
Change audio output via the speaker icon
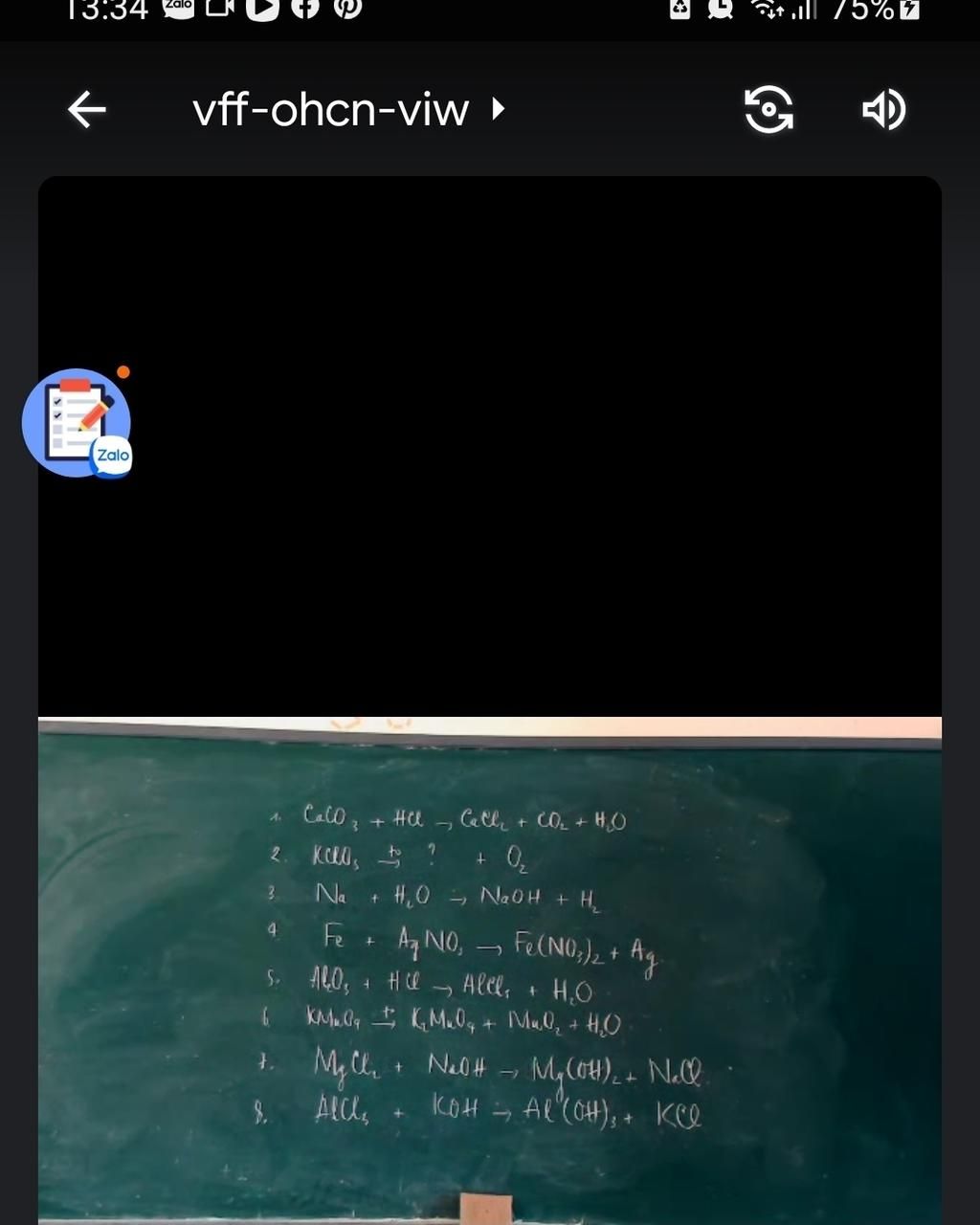883,110
